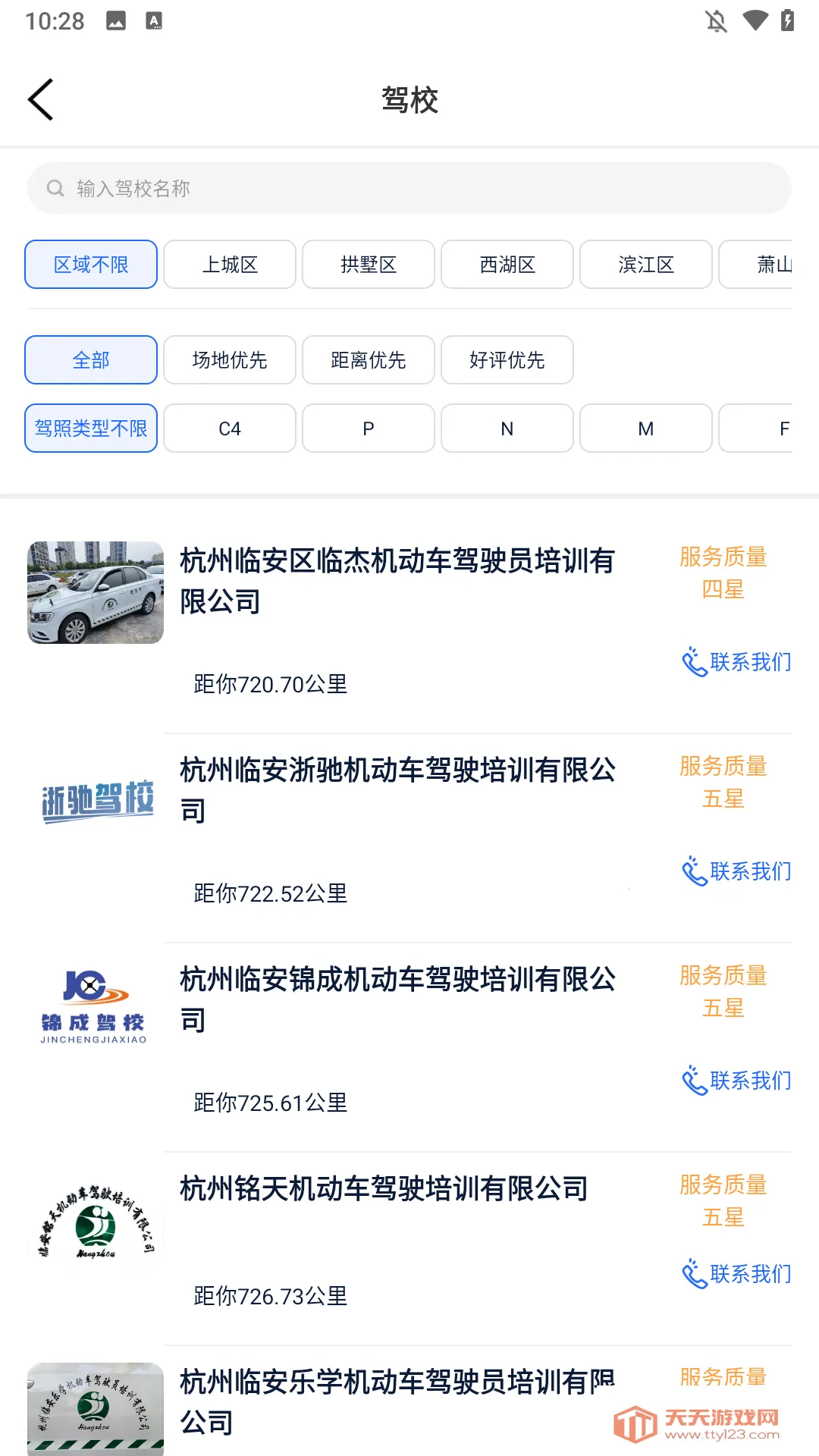Tap 联系我们 for 杭州临安浙驰机动车驾驶培训有限公司
Viewport: 819px width, 1456px height.
tap(736, 871)
